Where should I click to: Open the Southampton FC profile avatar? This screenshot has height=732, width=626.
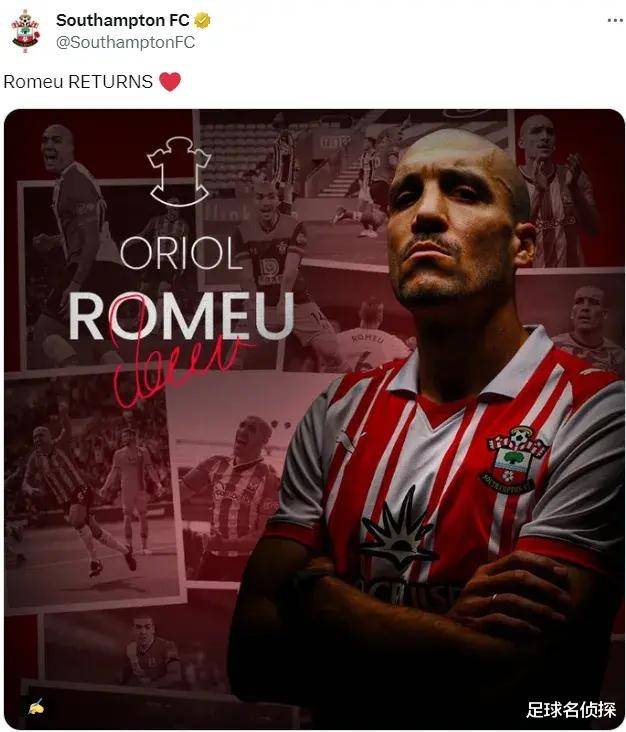25,31
